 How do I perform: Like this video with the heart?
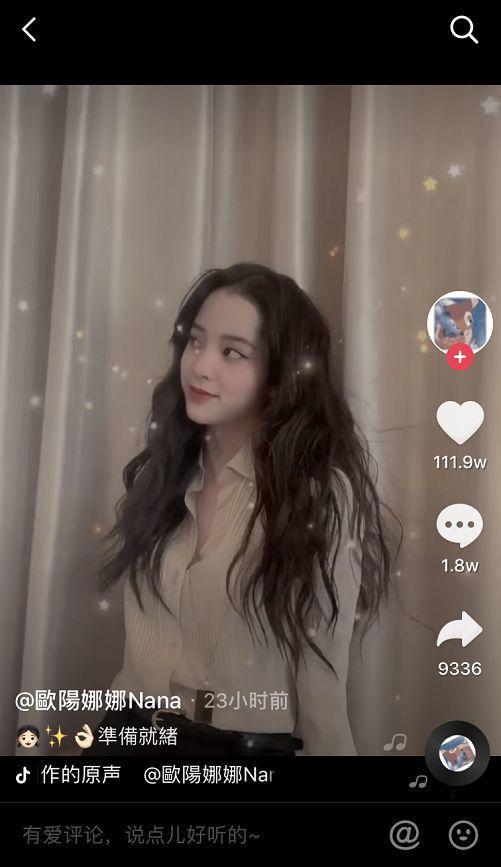(460, 422)
